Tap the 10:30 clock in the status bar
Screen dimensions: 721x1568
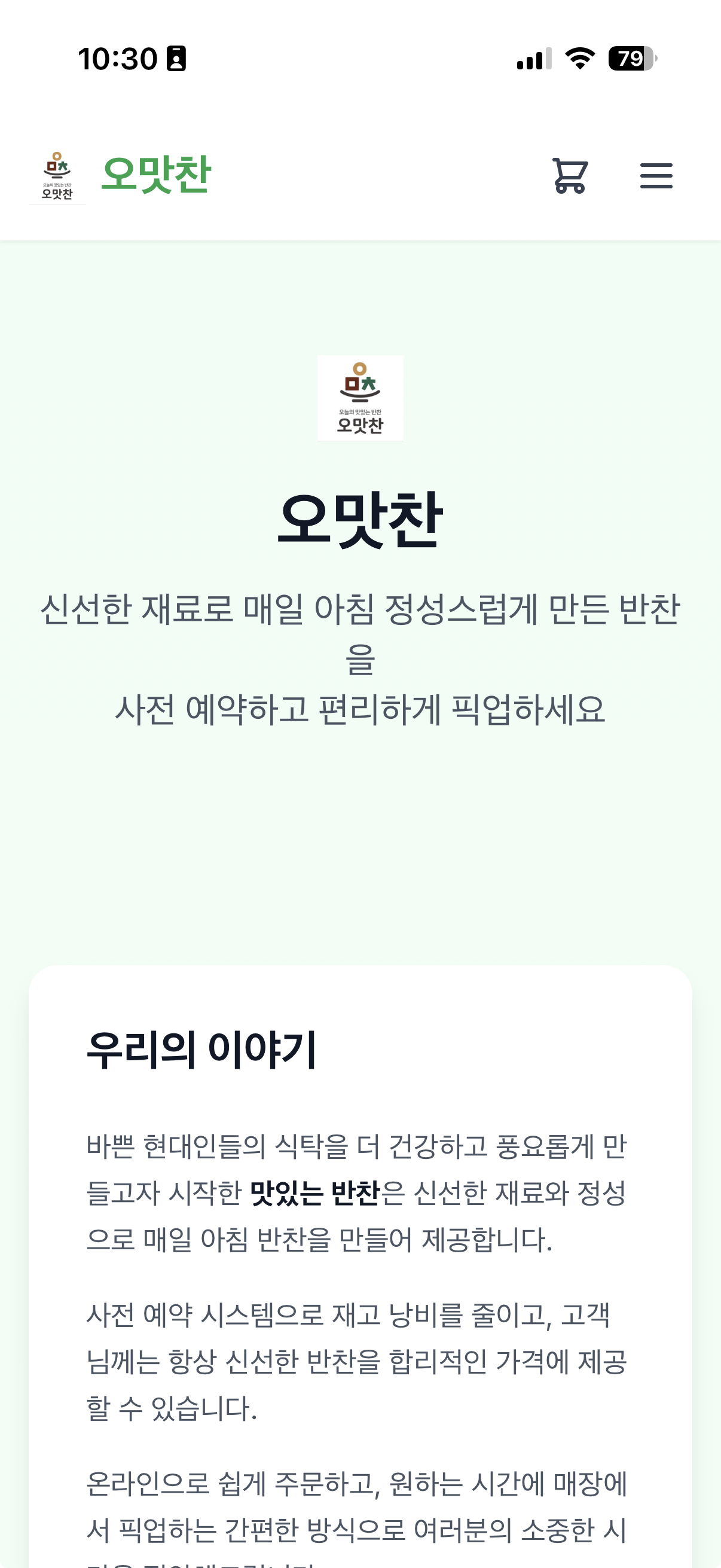pos(117,58)
